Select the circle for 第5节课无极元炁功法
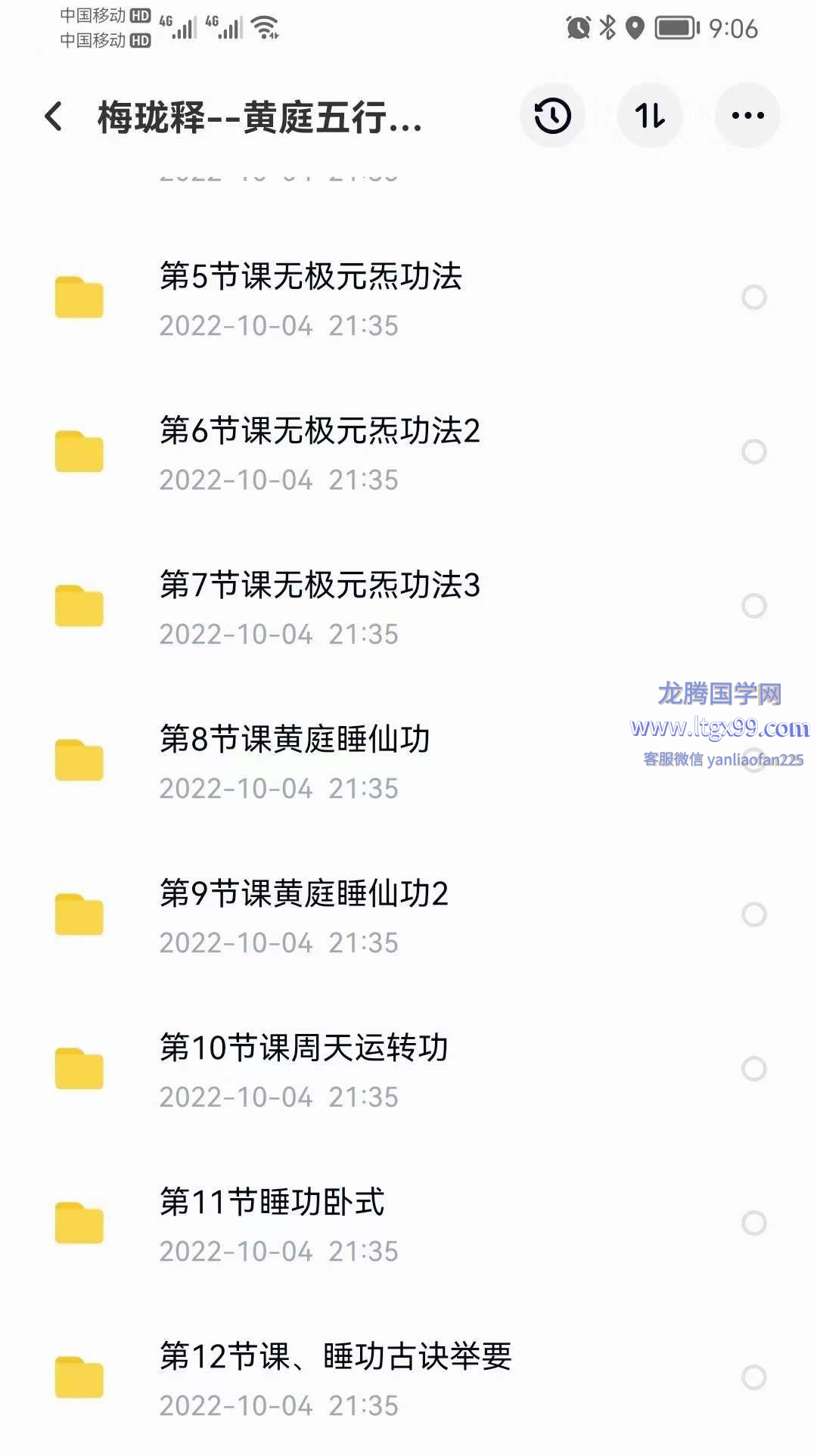This screenshot has height=1456, width=817. point(754,297)
